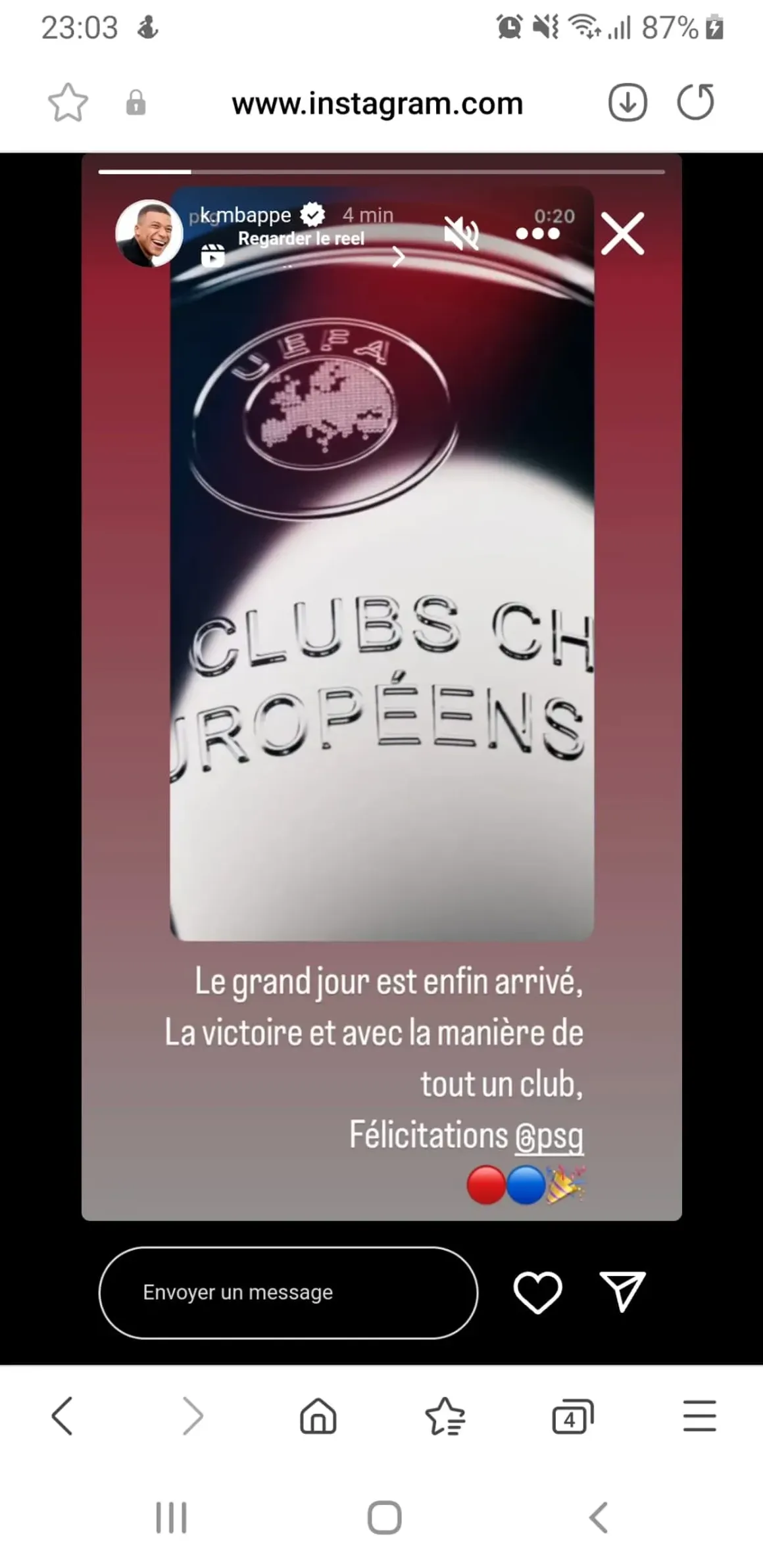Open the @psg mention
The image size is (763, 1568).
549,1135
